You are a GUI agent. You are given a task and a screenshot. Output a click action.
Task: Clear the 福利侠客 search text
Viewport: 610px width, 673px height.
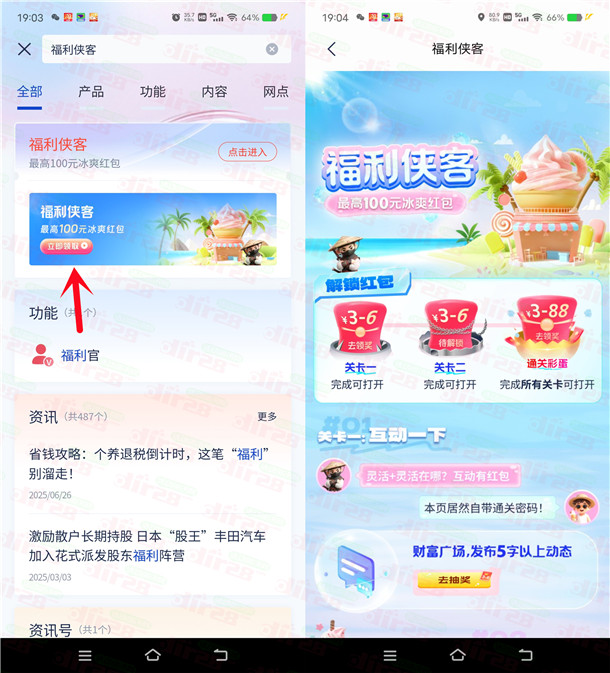click(272, 49)
